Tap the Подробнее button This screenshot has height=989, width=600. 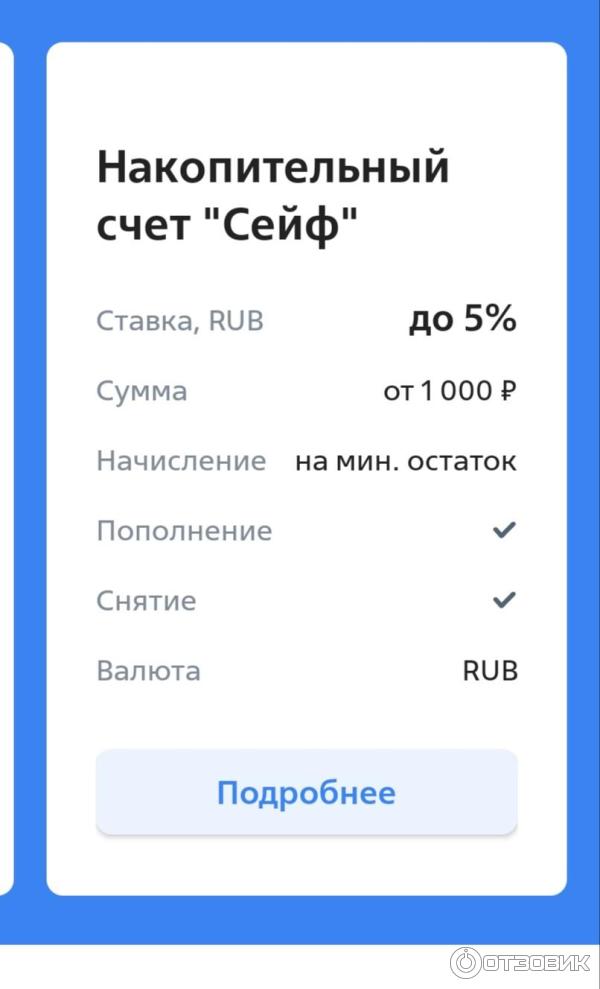(x=306, y=793)
